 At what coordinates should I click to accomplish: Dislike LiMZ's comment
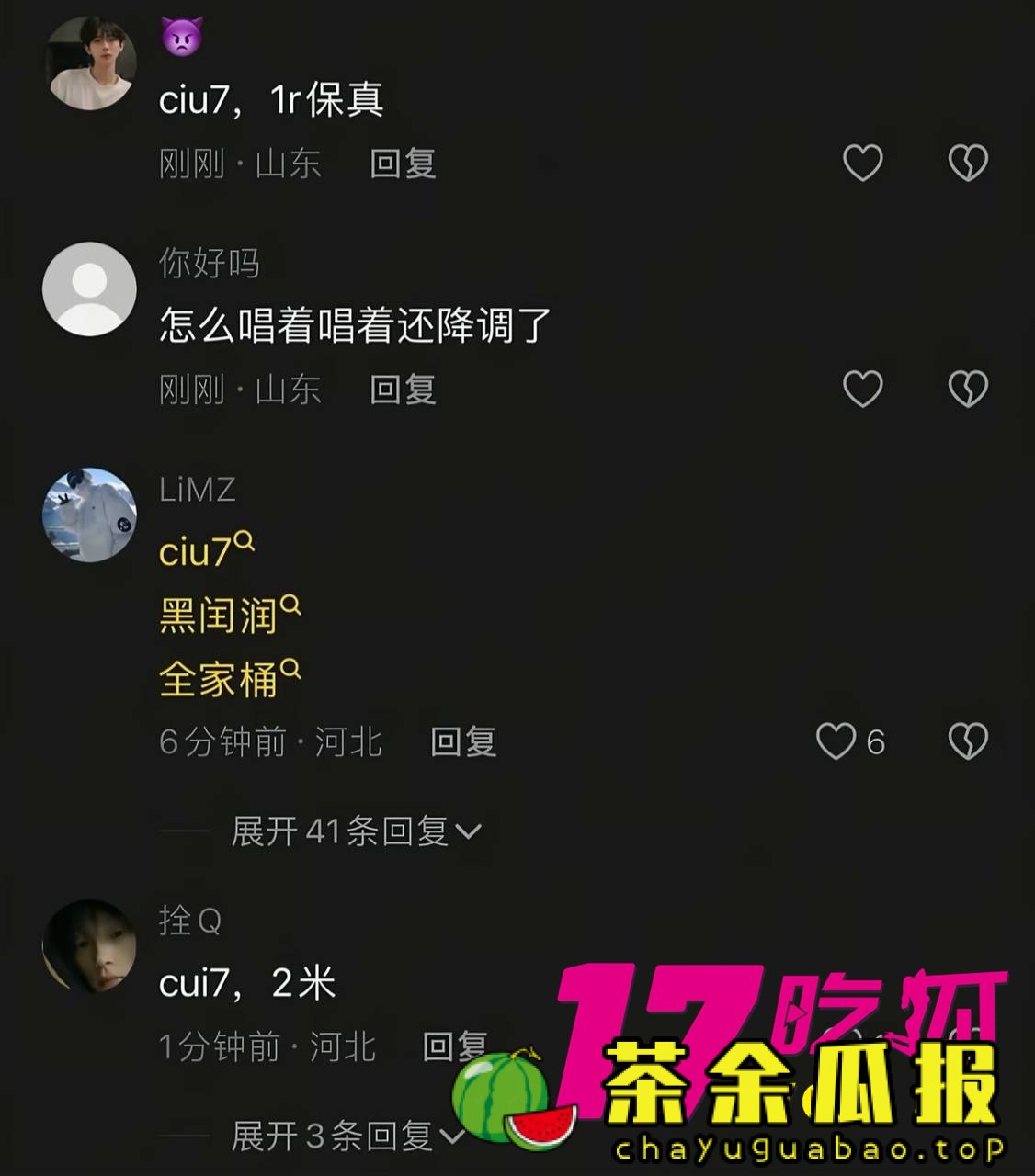[967, 741]
